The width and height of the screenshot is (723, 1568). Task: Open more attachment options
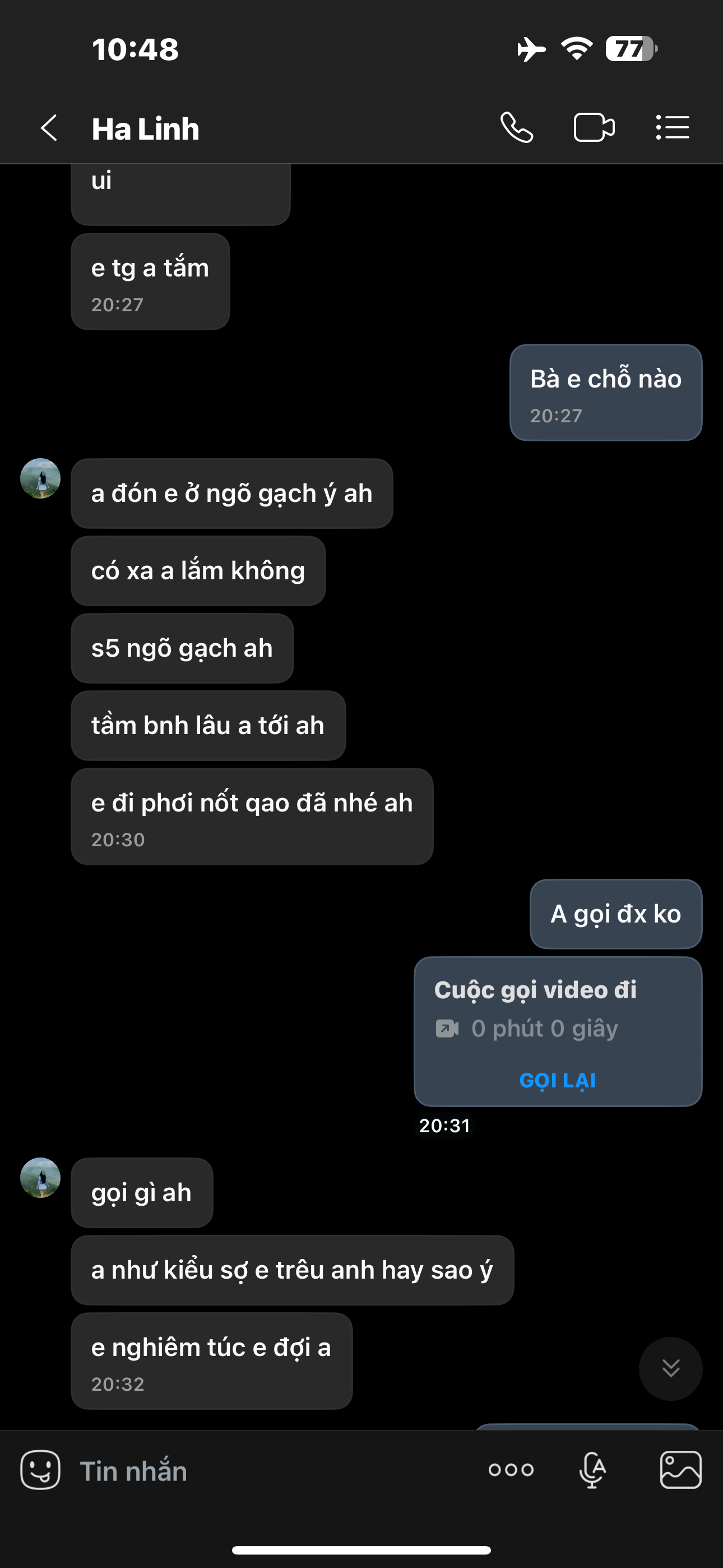tap(511, 1470)
